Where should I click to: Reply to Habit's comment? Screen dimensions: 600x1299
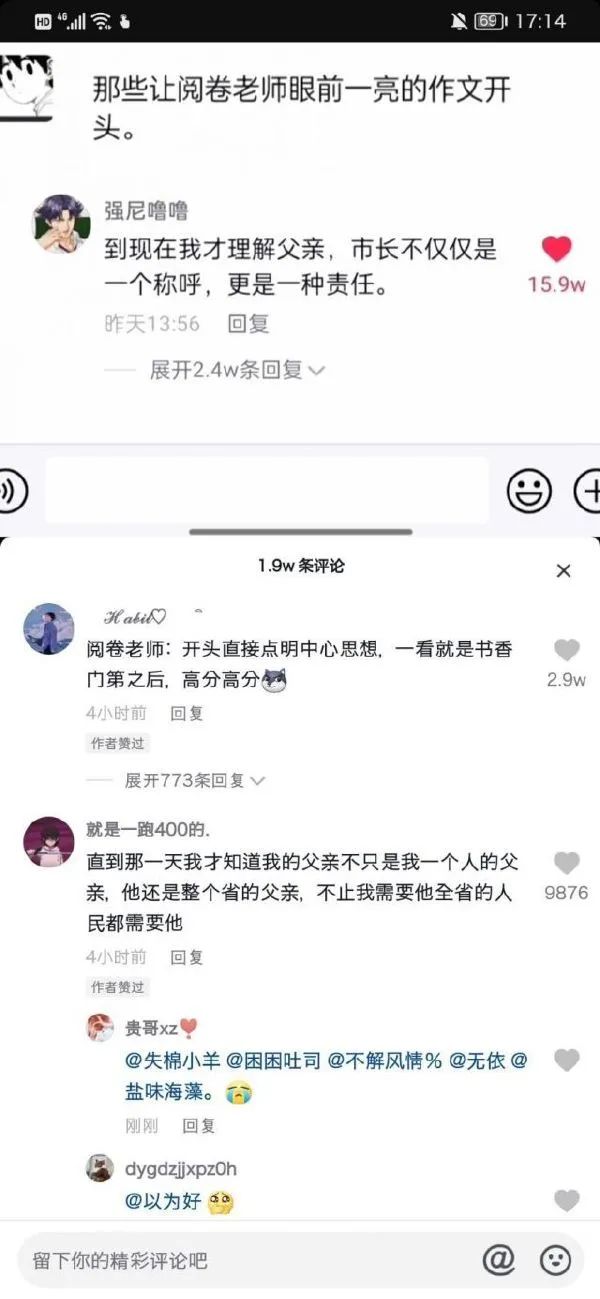[x=186, y=713]
